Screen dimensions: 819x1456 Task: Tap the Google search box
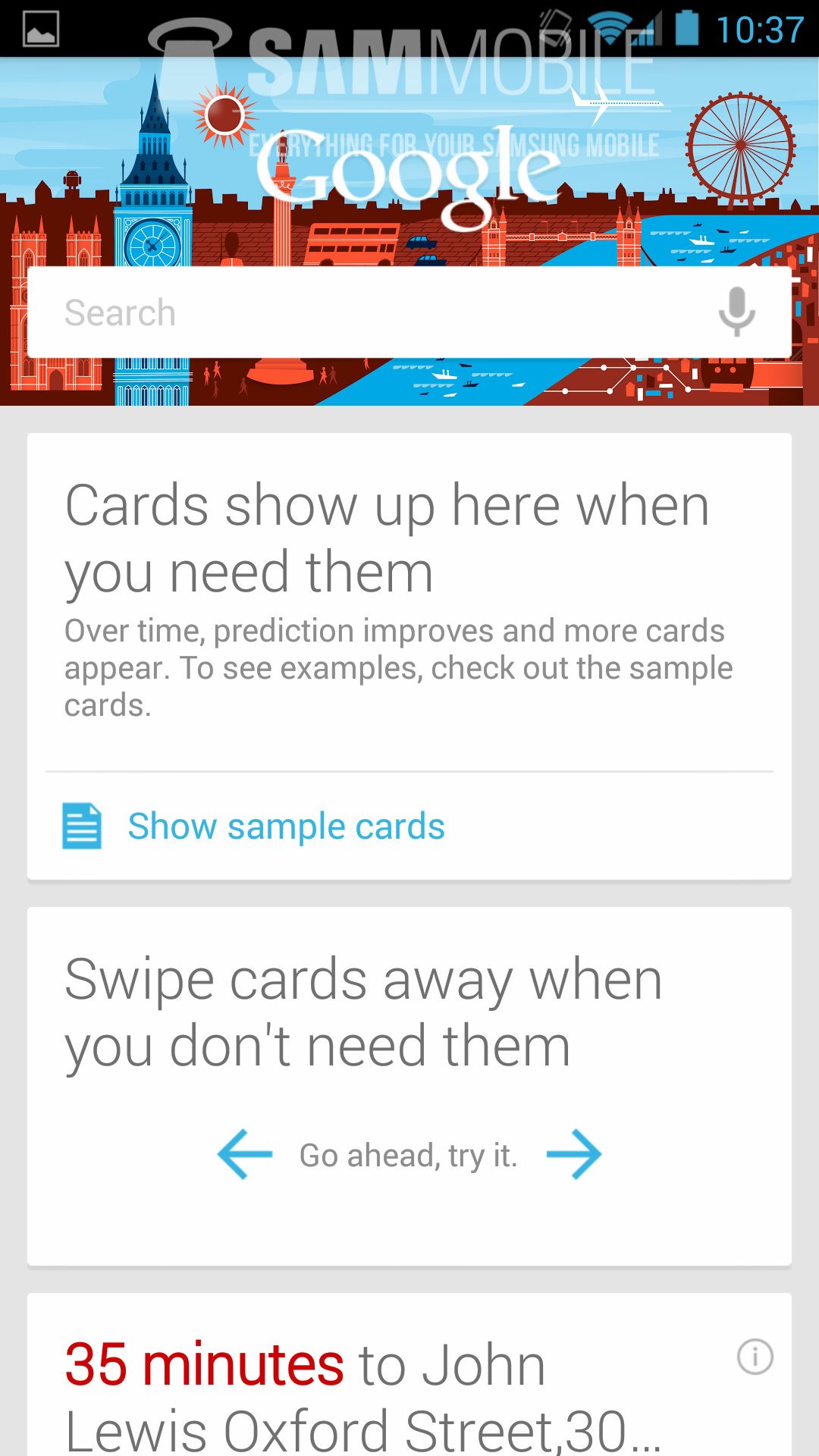coord(364,312)
